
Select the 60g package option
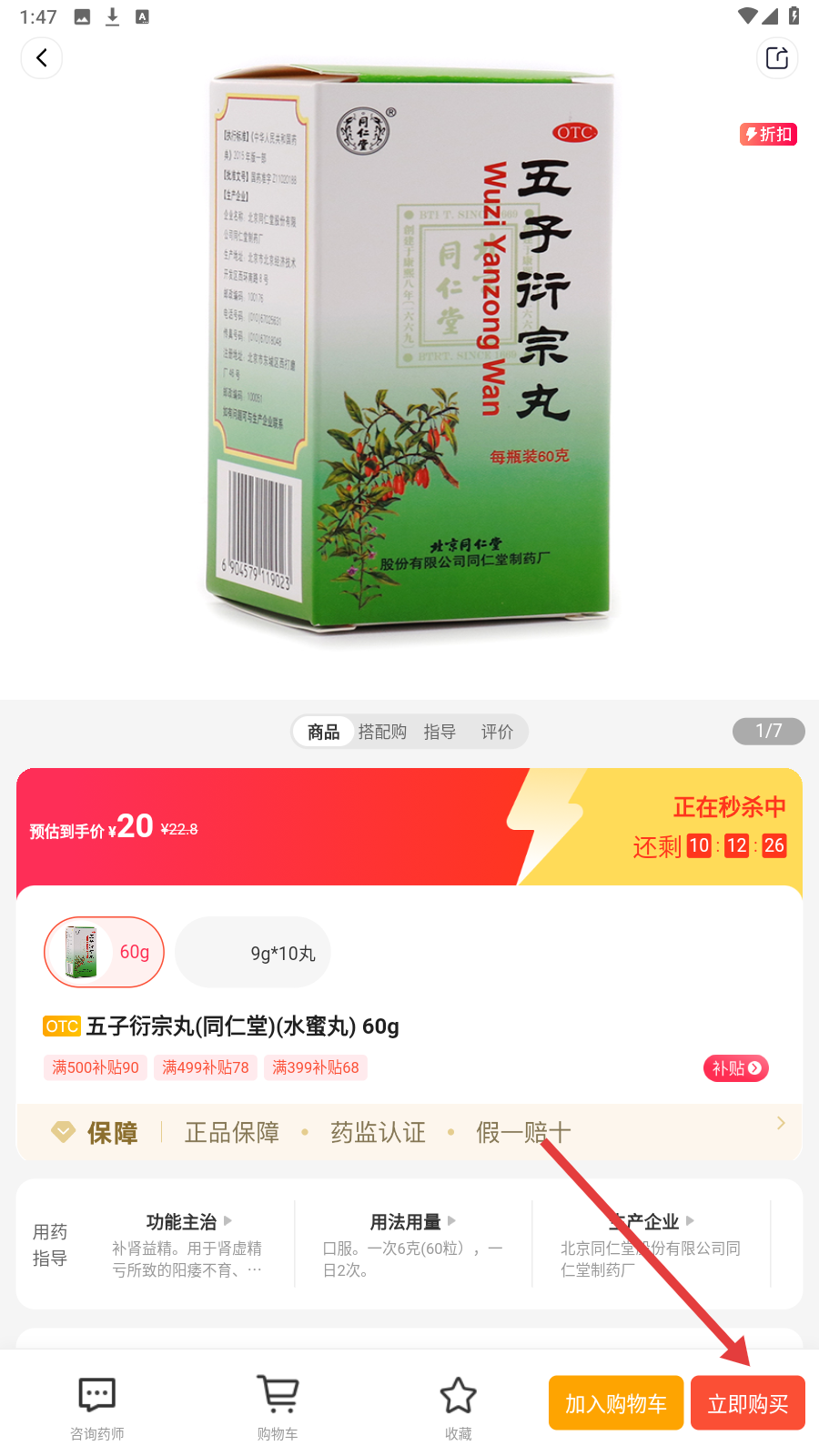(x=105, y=952)
